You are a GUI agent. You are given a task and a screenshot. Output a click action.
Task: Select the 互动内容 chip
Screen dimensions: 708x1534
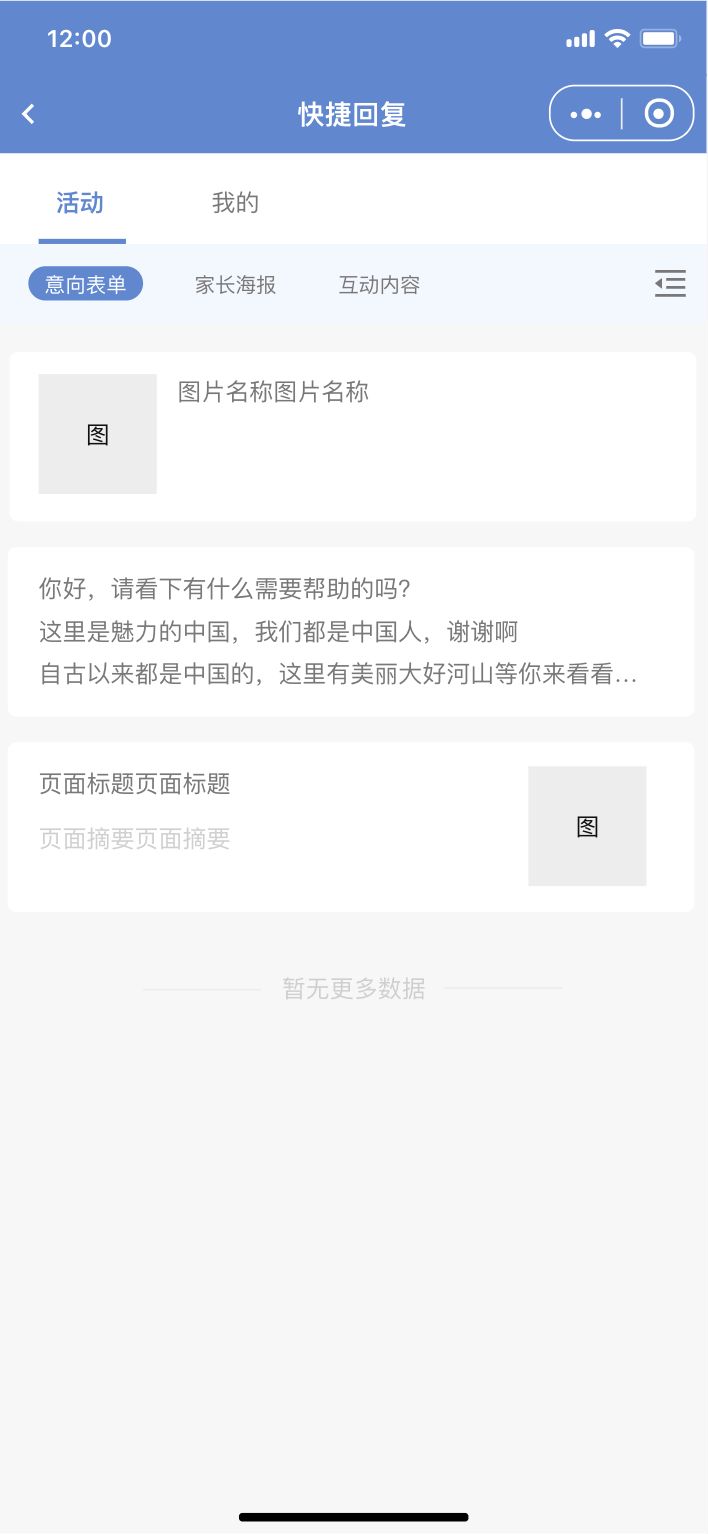pyautogui.click(x=379, y=285)
